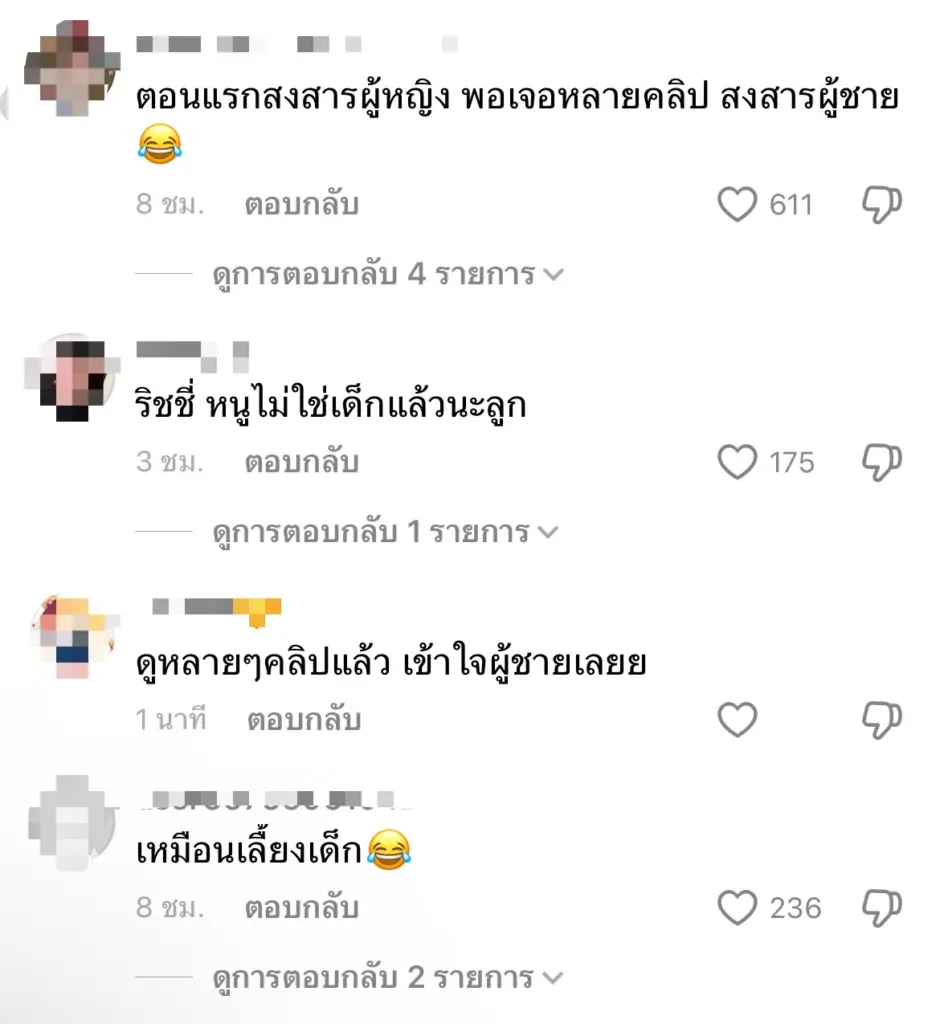Dislike the comment with 175 likes
This screenshot has height=1024, width=940.
click(x=881, y=462)
